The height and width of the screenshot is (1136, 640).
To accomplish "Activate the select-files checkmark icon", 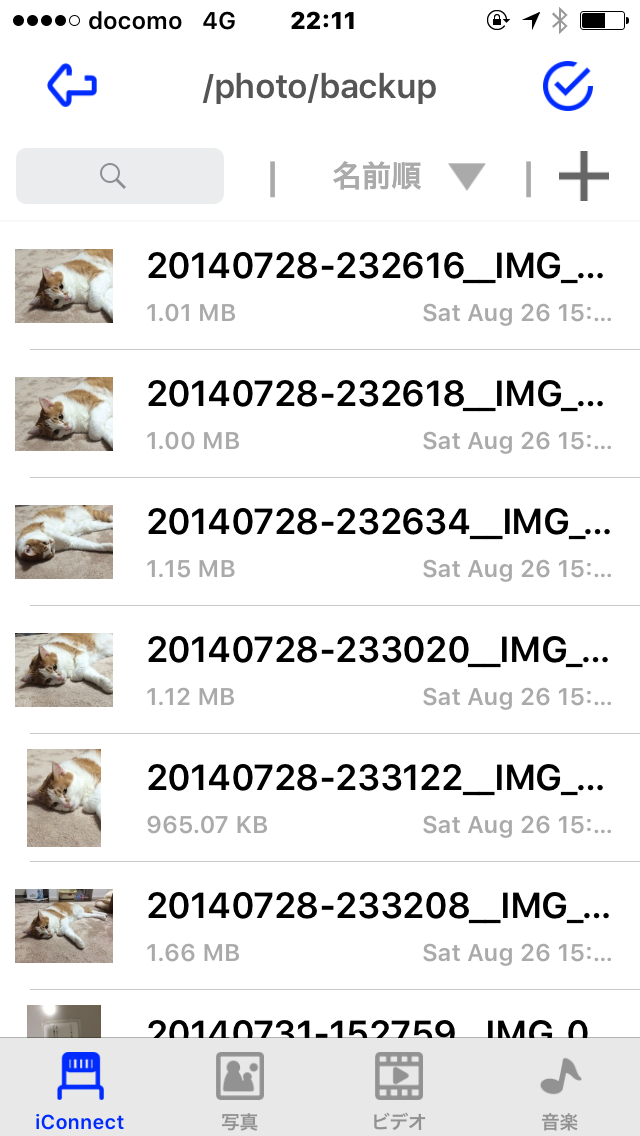I will click(x=568, y=87).
